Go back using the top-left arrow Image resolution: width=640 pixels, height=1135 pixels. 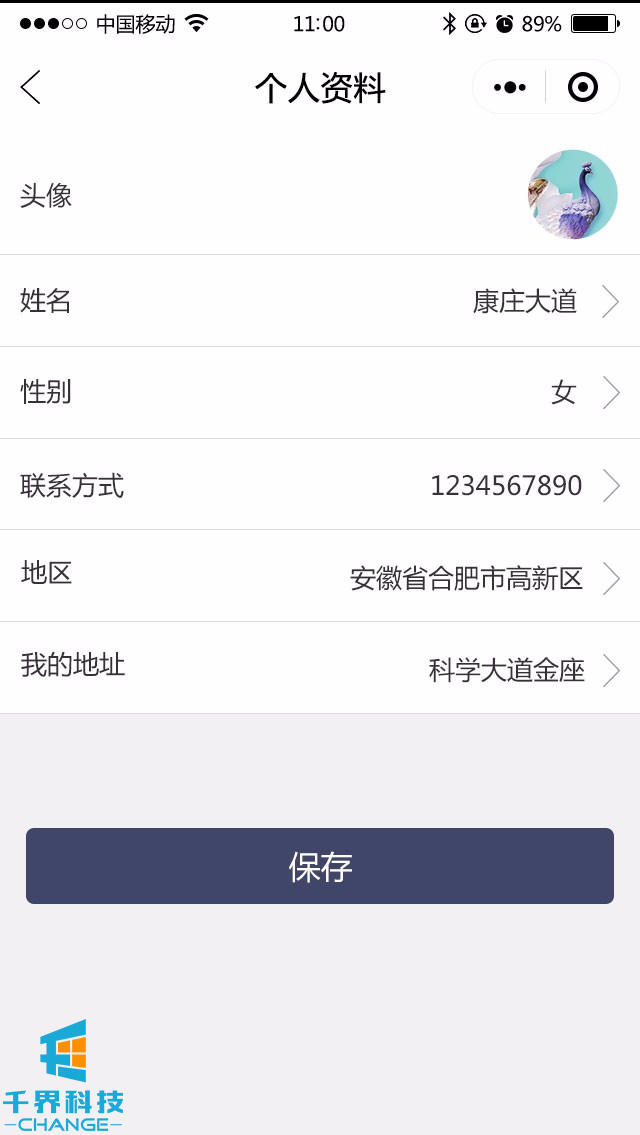coord(31,88)
